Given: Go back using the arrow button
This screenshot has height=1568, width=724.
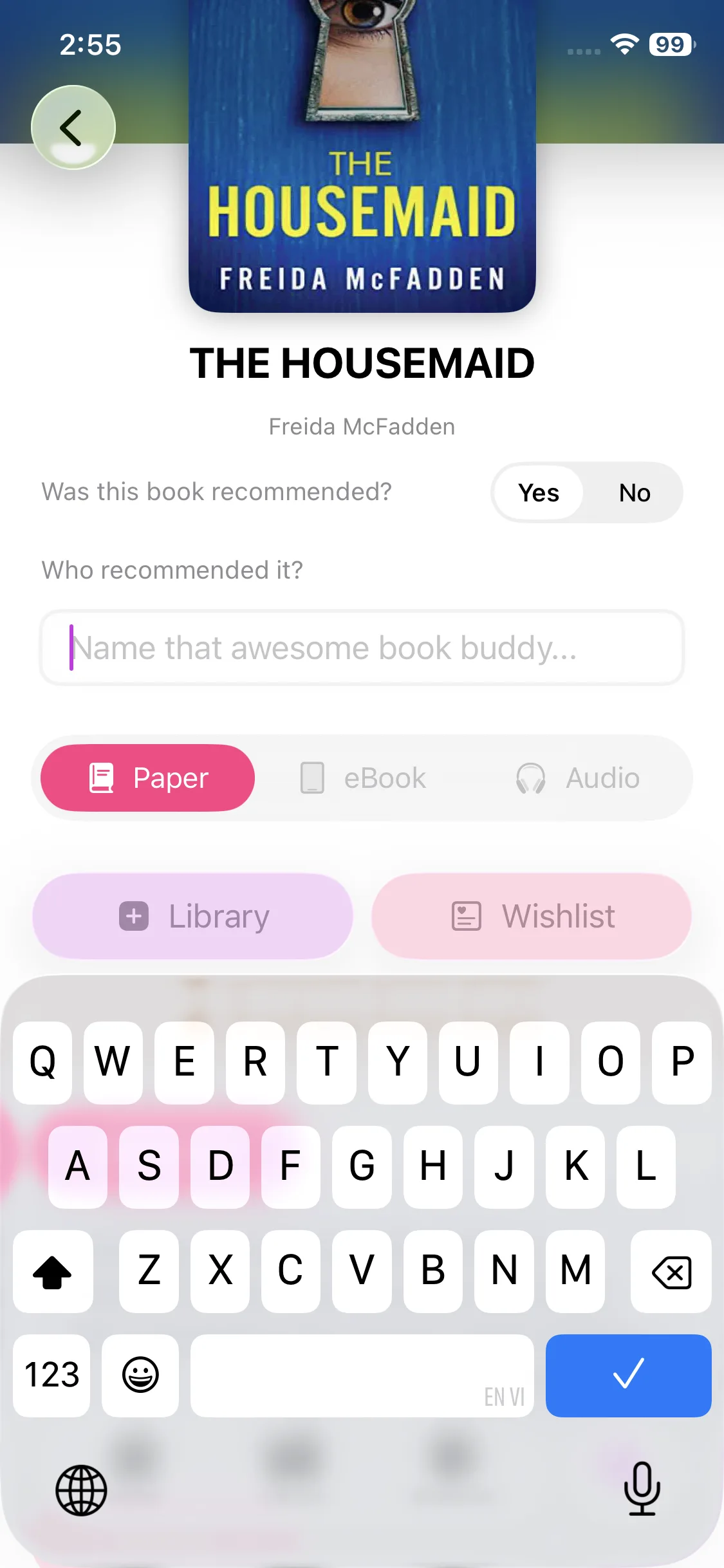Looking at the screenshot, I should (x=73, y=127).
